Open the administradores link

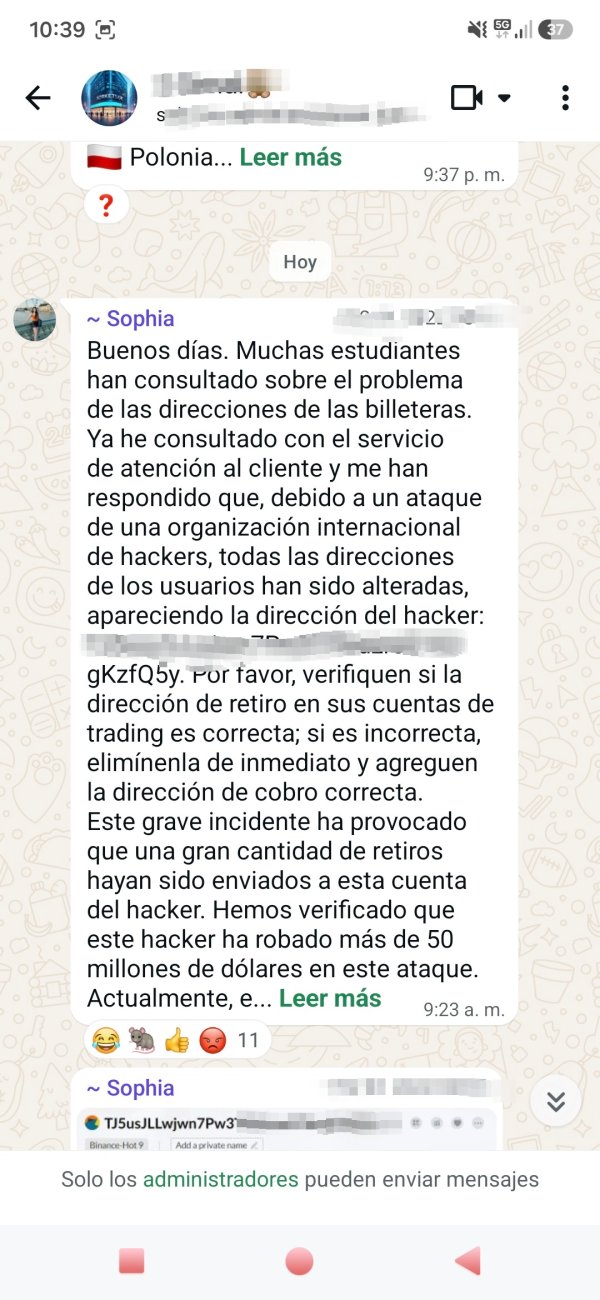(221, 1179)
